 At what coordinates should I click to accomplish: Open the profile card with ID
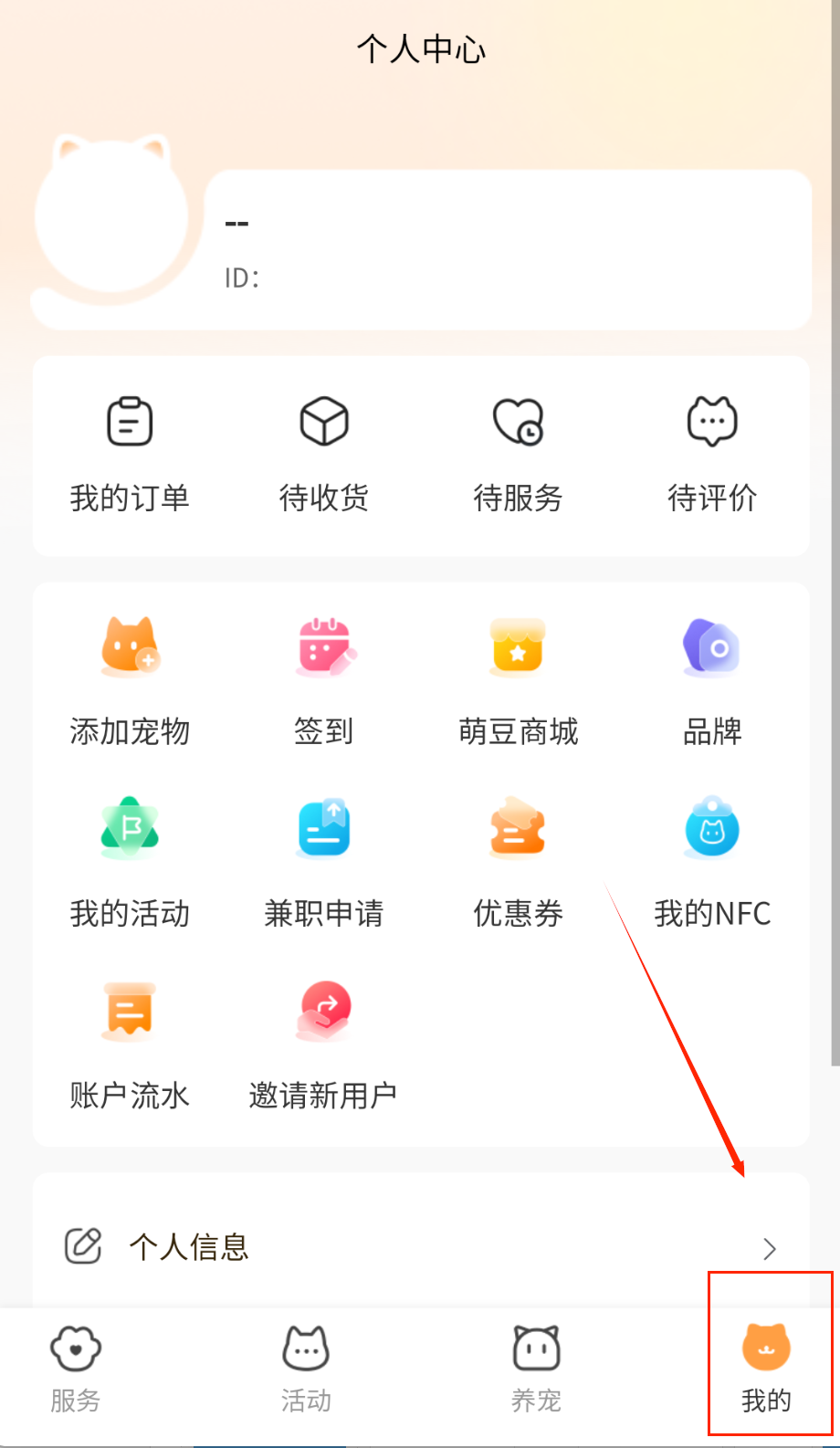pyautogui.click(x=508, y=249)
